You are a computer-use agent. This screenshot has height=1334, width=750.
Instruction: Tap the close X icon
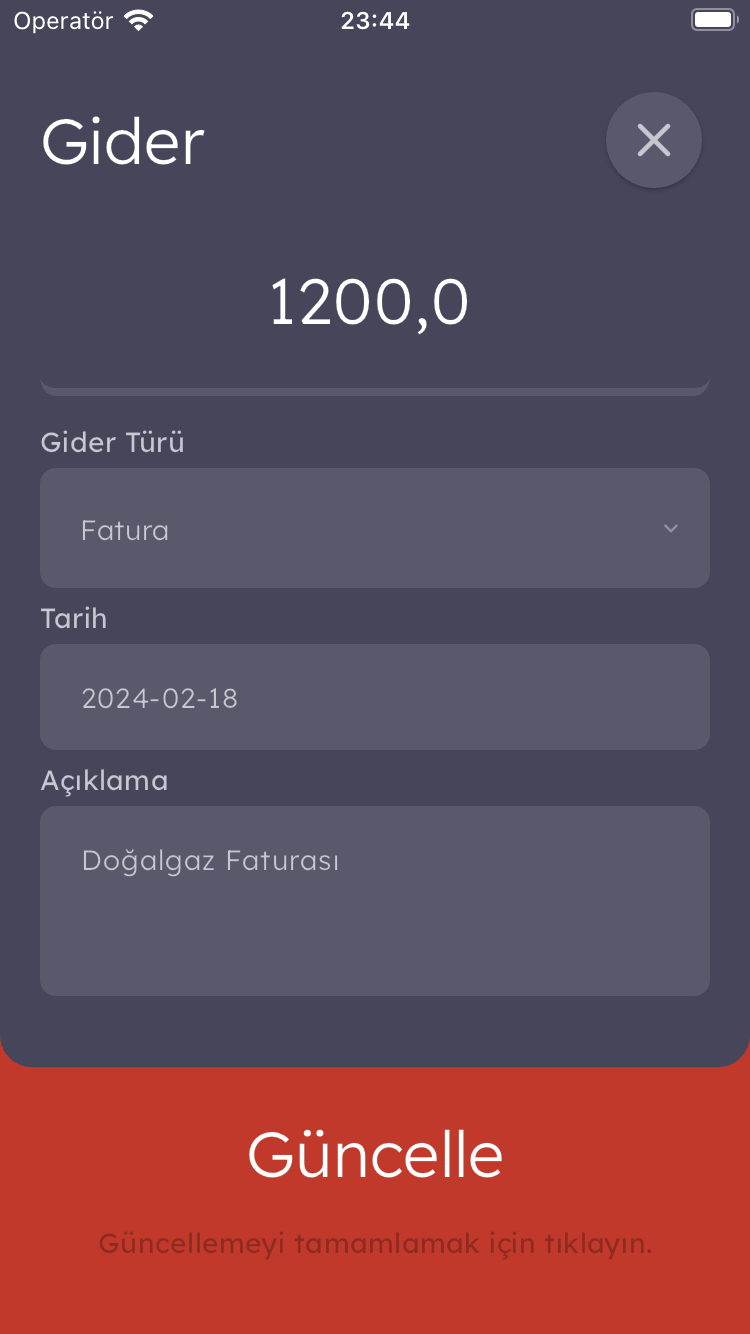click(x=654, y=140)
